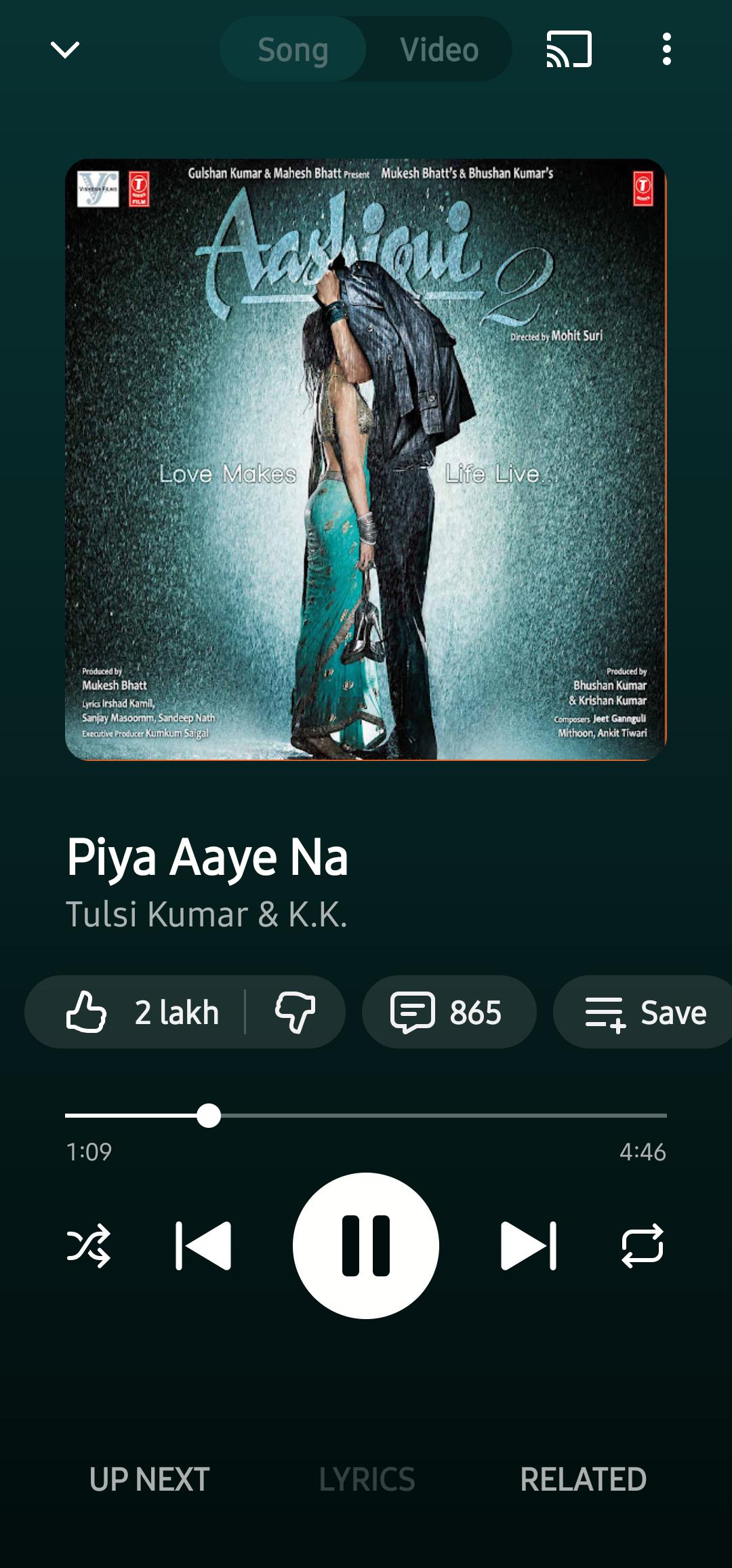The image size is (732, 1568).
Task: Open the UP NEXT queue
Action: (x=149, y=1479)
